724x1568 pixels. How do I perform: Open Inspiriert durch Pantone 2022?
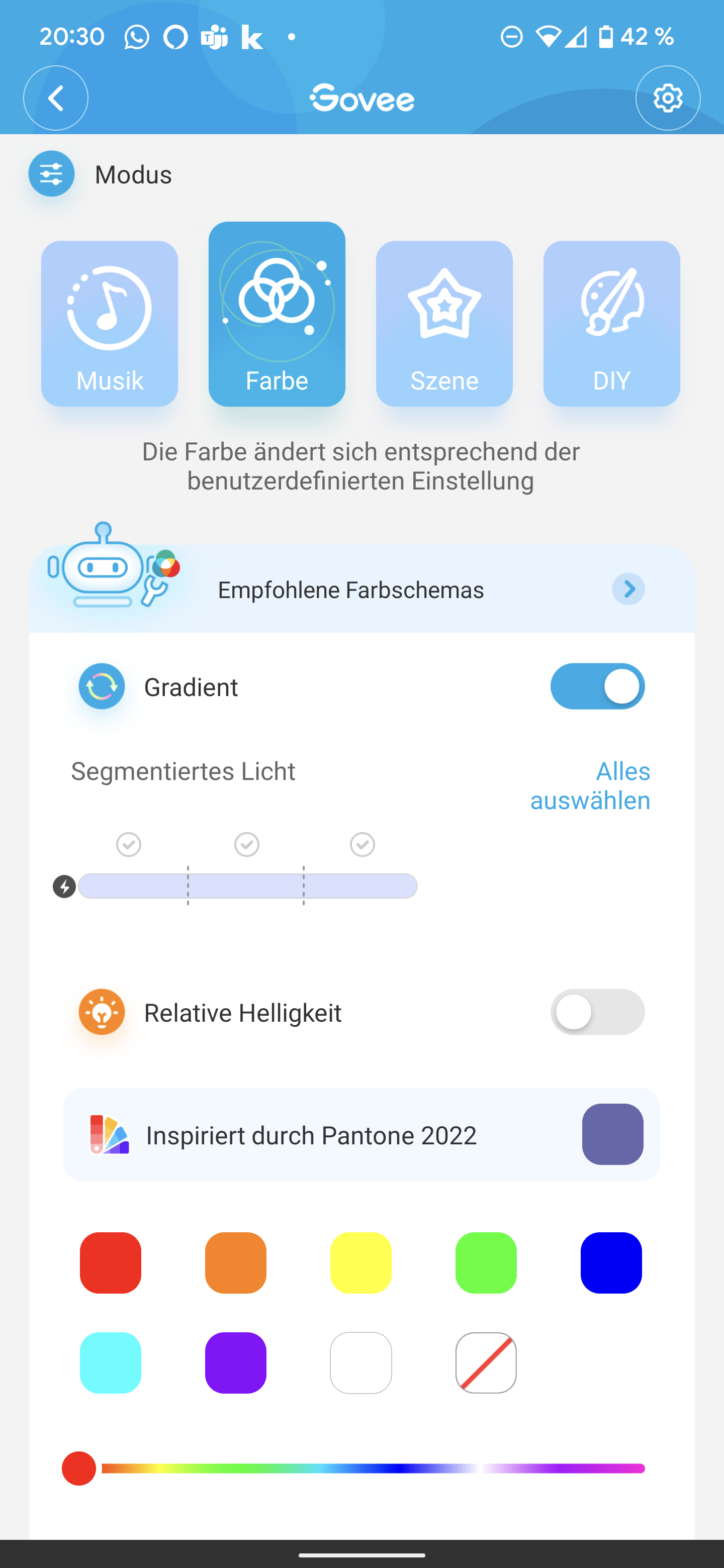pyautogui.click(x=361, y=1135)
